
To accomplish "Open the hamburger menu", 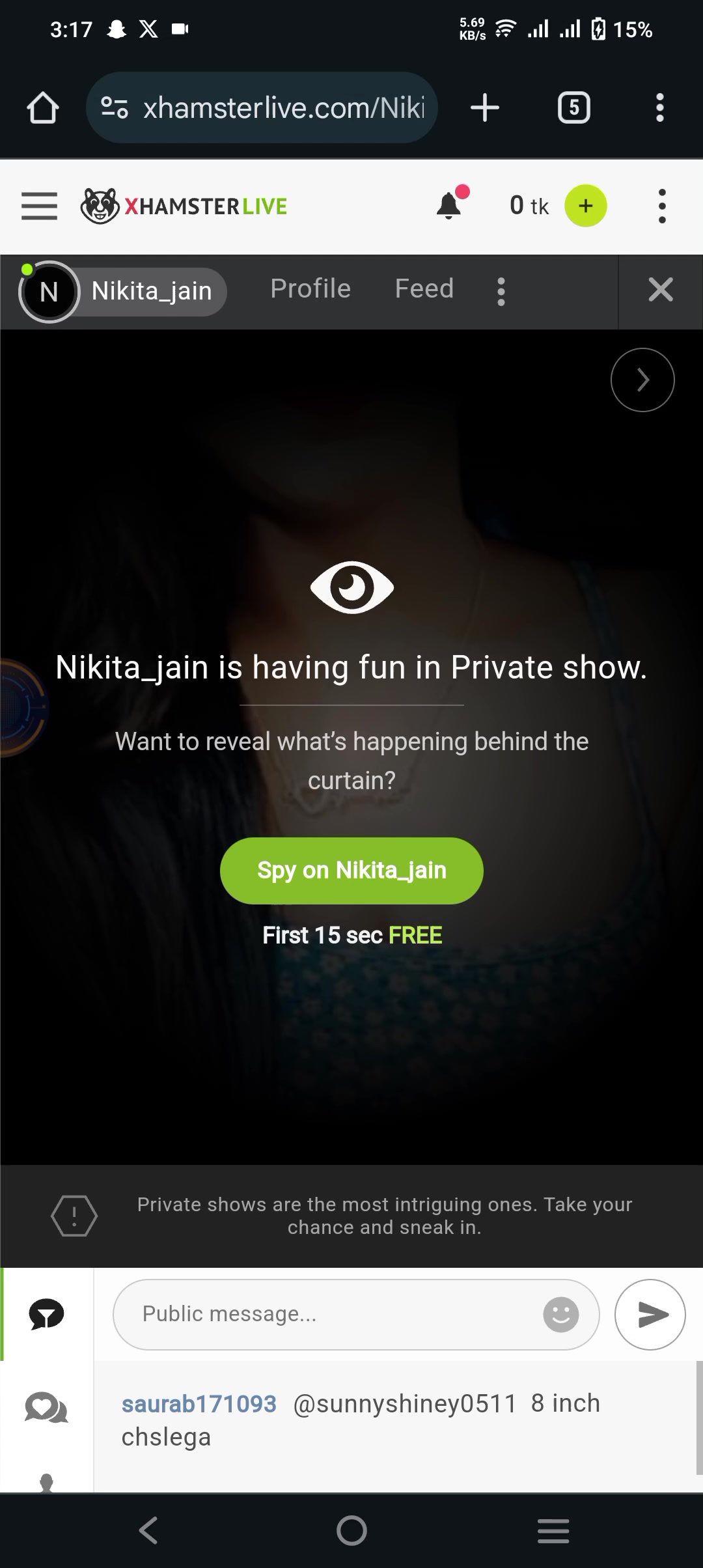I will 39,206.
